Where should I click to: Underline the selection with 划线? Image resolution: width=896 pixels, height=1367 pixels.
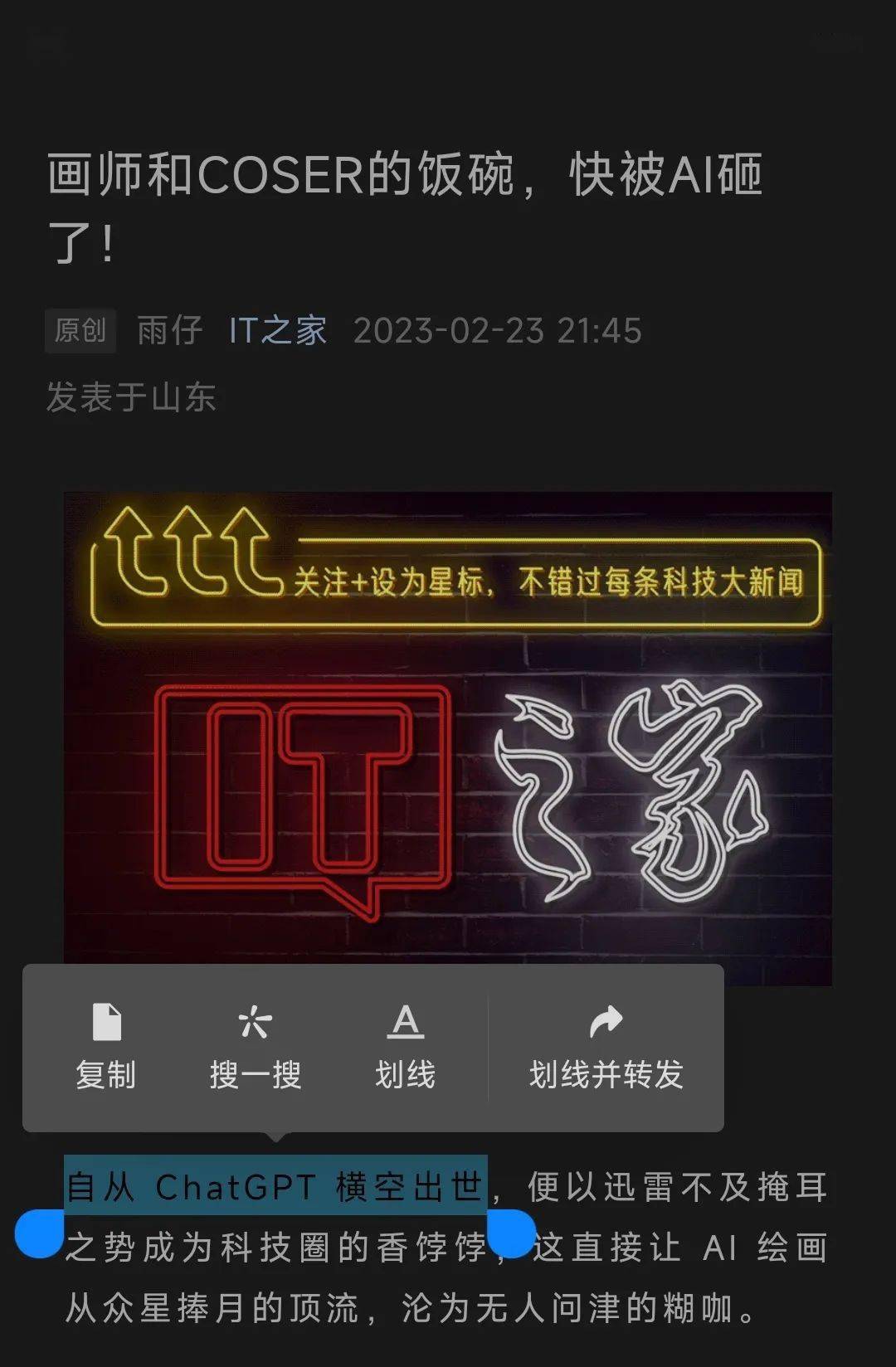[405, 1047]
